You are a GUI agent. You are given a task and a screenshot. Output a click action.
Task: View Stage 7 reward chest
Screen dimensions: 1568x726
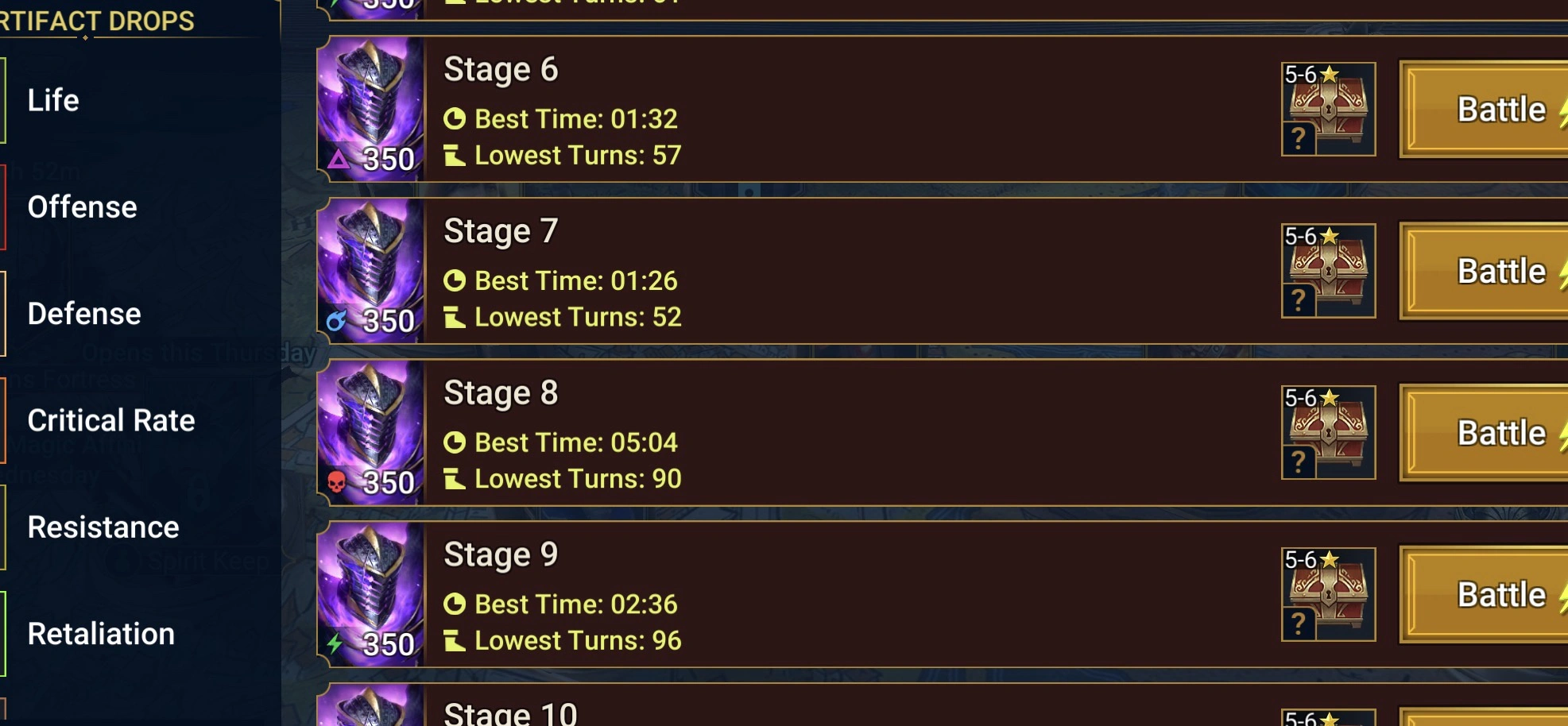pyautogui.click(x=1328, y=272)
